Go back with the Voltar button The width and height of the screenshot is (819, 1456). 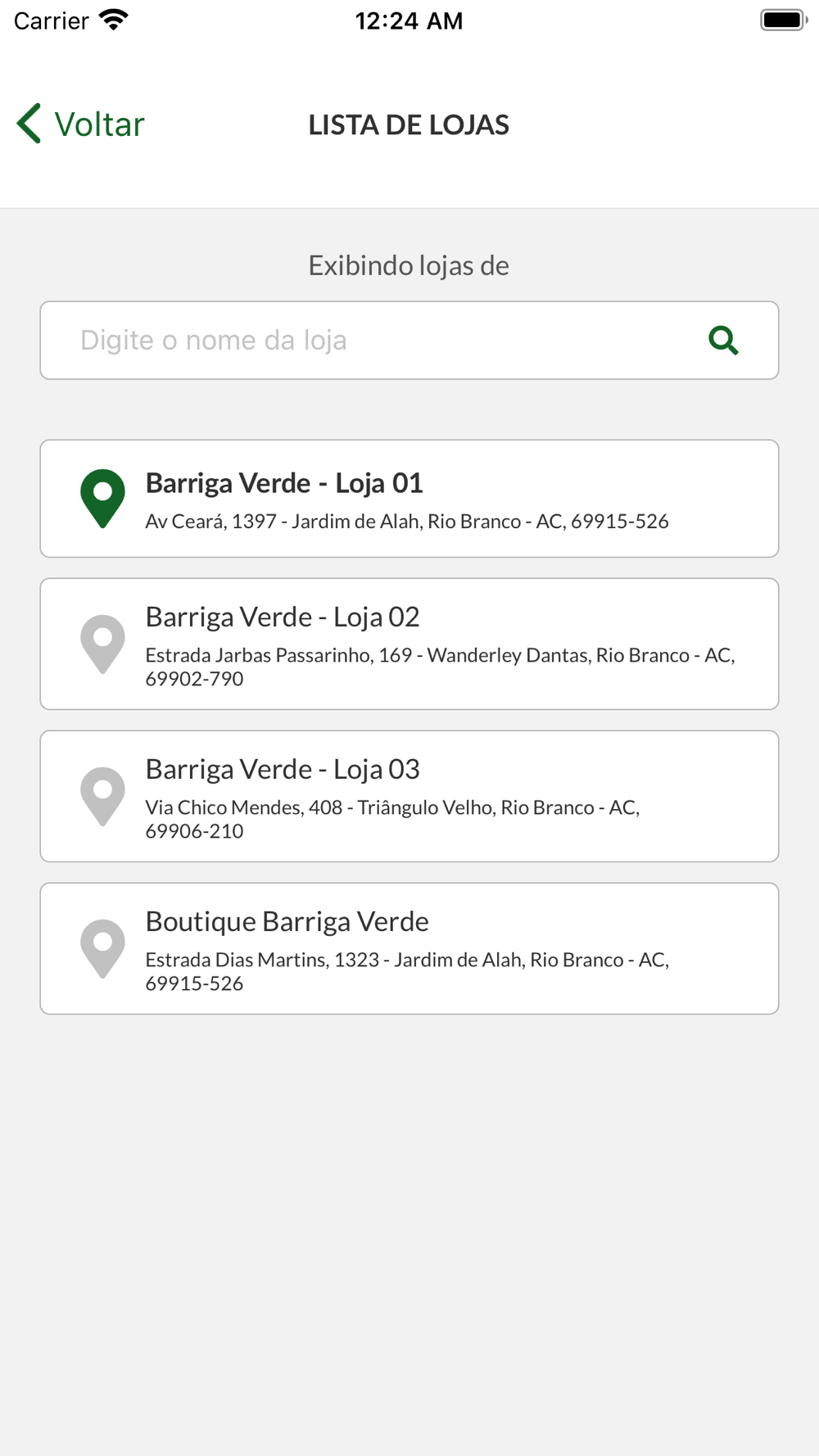coord(80,124)
